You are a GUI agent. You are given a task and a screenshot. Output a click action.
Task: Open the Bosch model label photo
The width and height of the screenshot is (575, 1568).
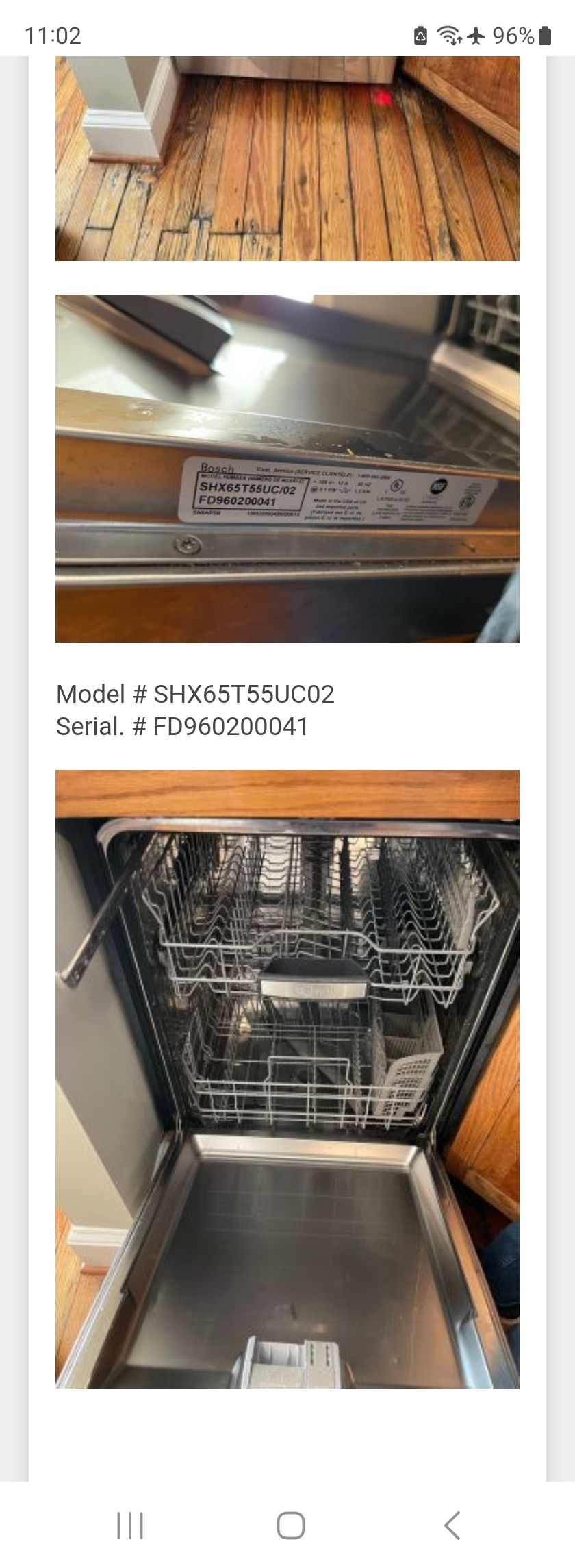pyautogui.click(x=287, y=468)
